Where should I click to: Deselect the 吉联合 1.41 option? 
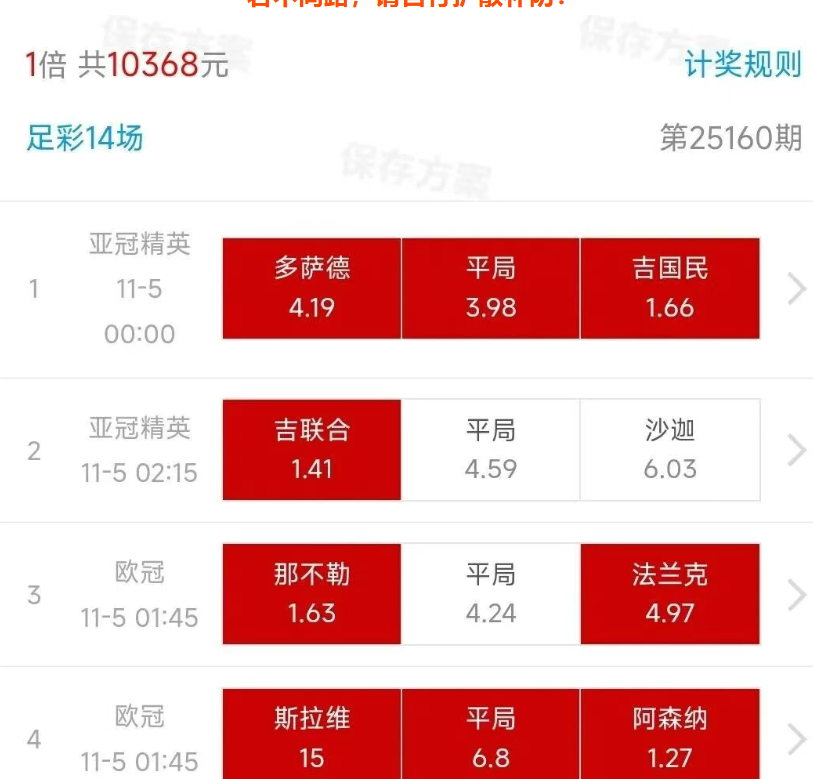[312, 449]
